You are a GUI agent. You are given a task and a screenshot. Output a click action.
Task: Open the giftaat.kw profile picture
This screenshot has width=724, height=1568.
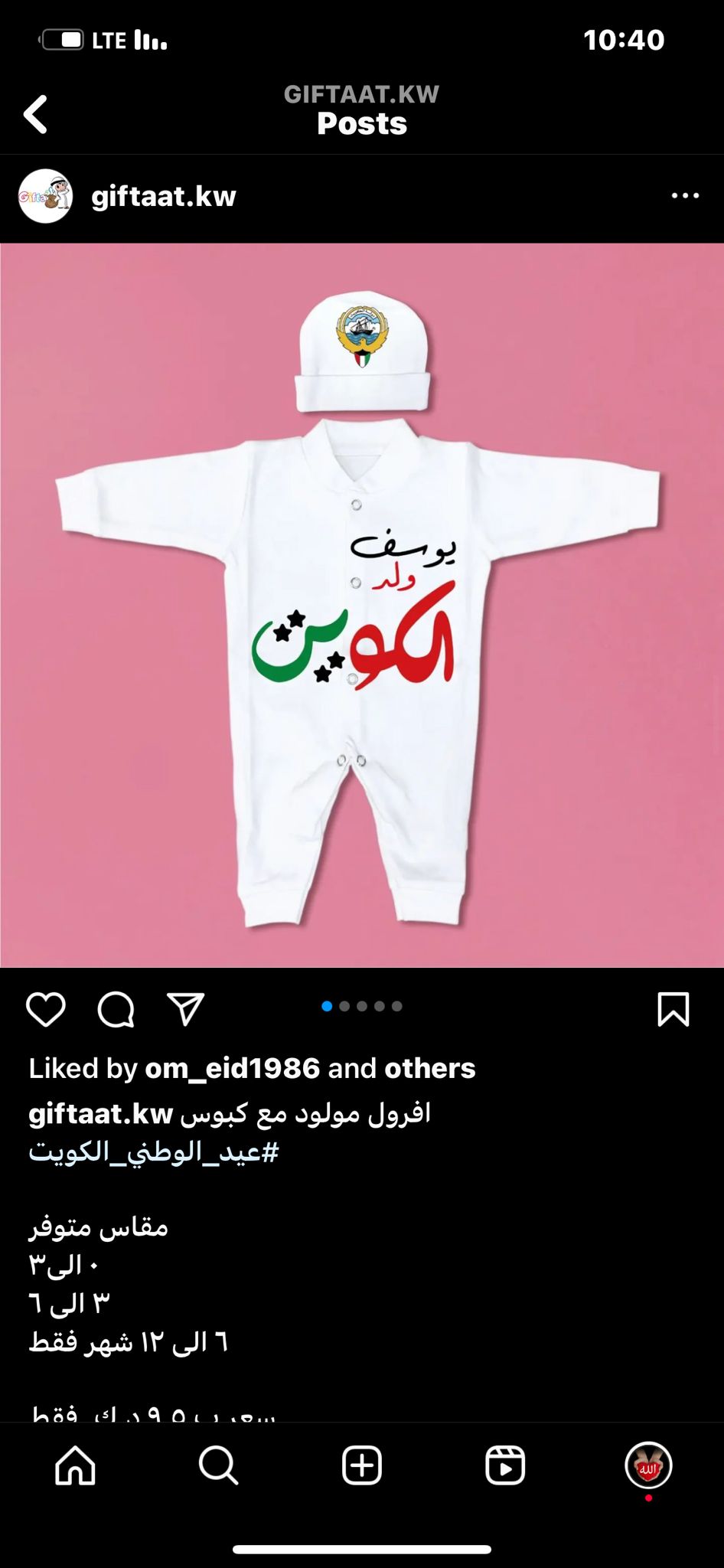tap(45, 196)
